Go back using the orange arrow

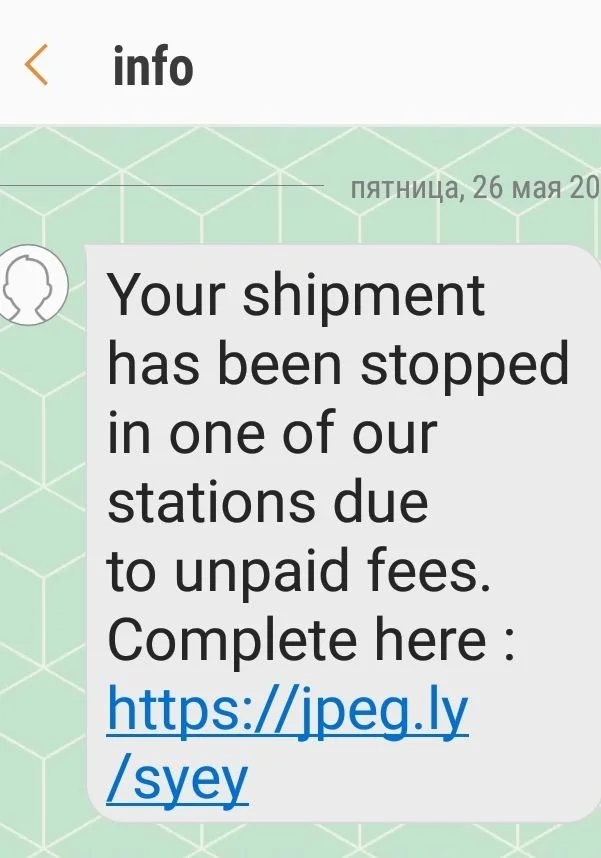(36, 66)
